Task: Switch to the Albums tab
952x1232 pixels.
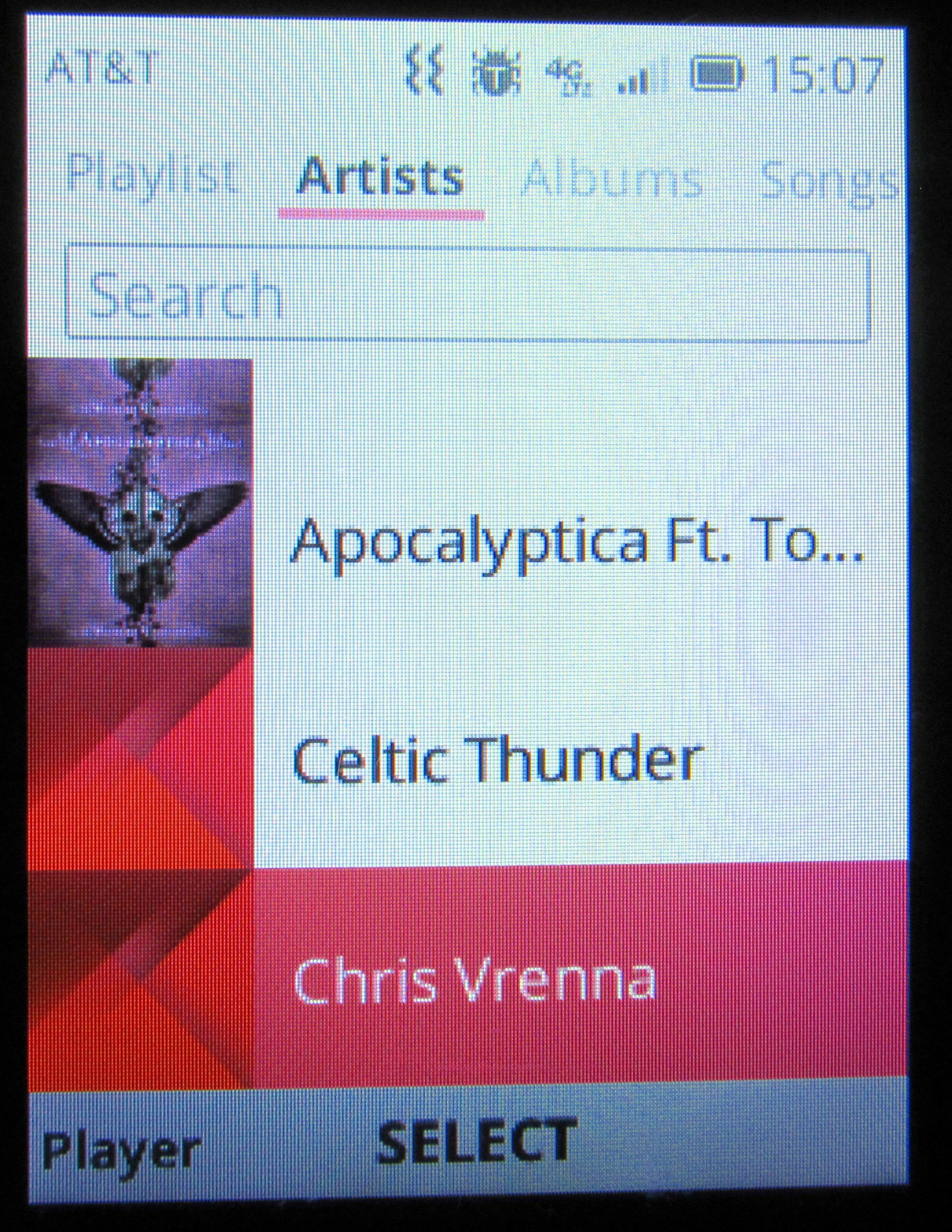Action: click(612, 179)
